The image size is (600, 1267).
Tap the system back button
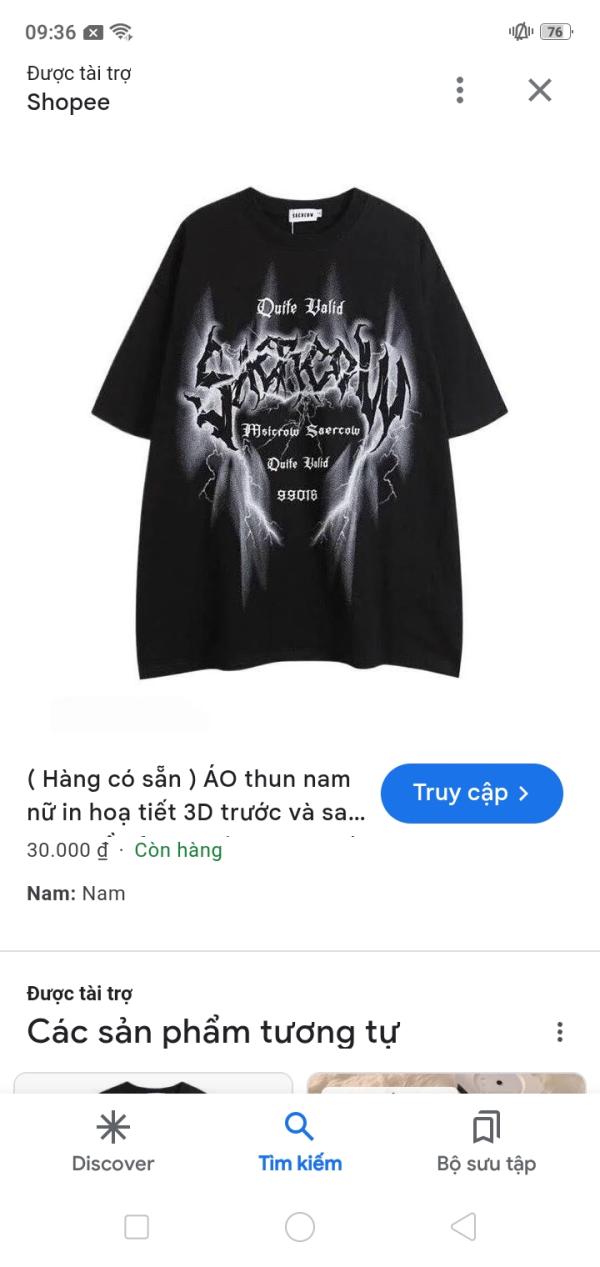463,1227
